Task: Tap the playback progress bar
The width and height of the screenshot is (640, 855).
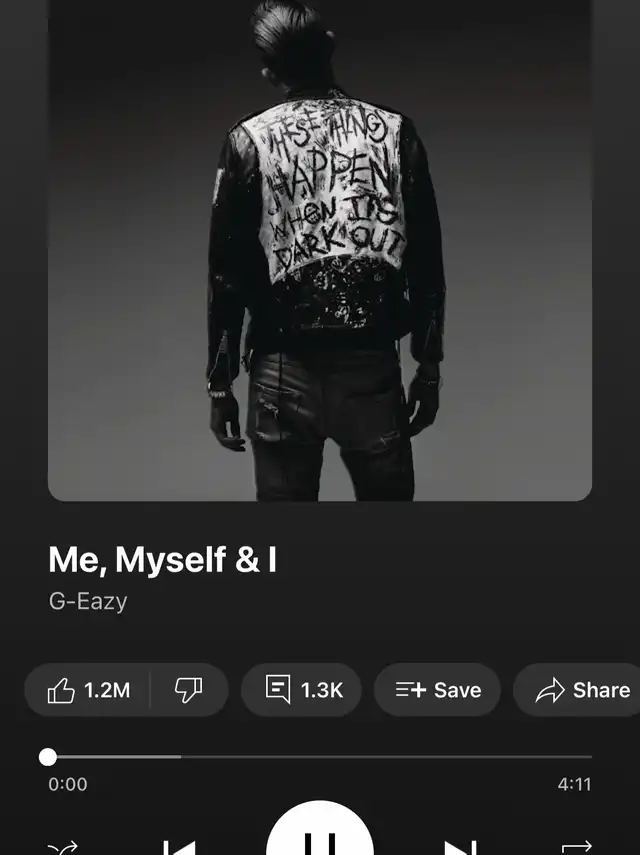Action: click(x=320, y=757)
